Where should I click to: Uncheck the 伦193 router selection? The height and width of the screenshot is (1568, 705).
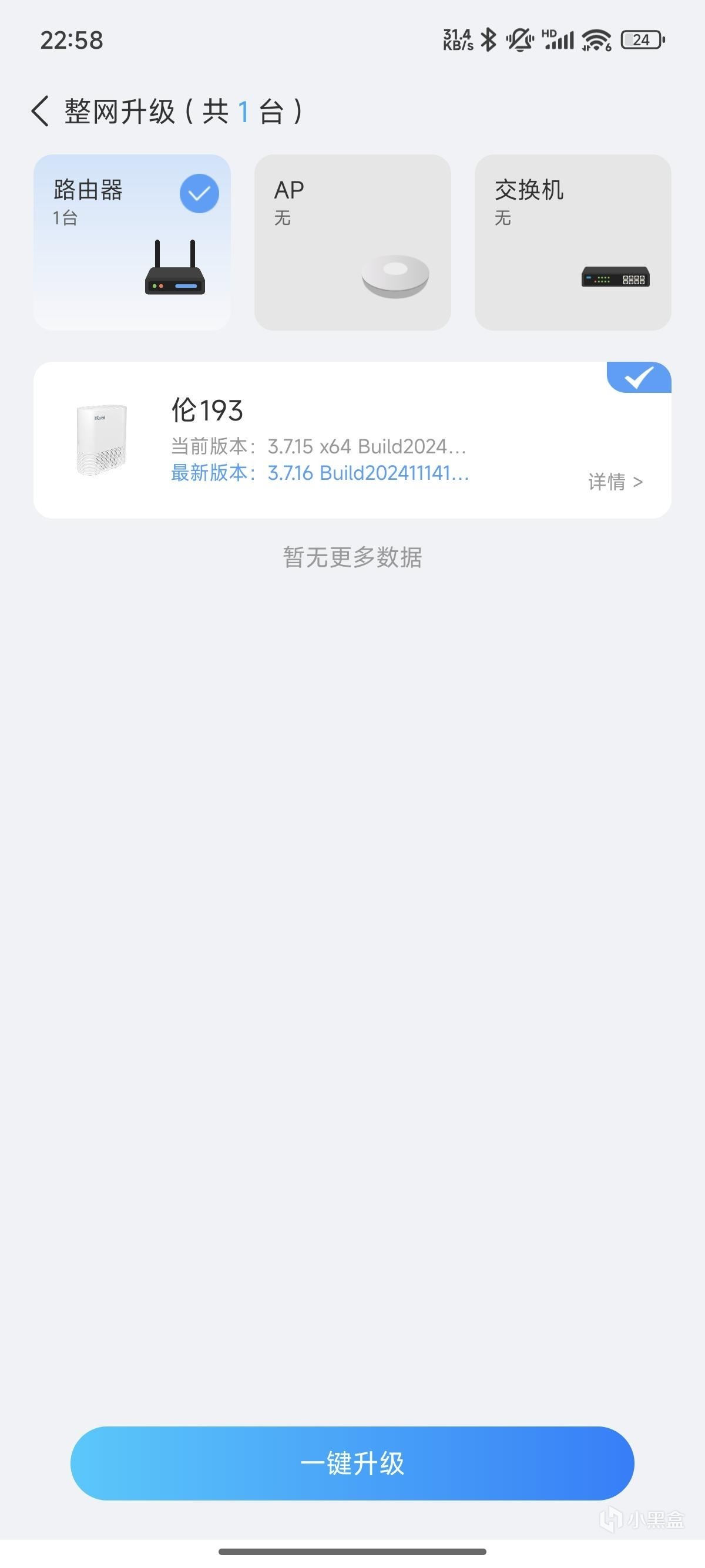[x=639, y=378]
